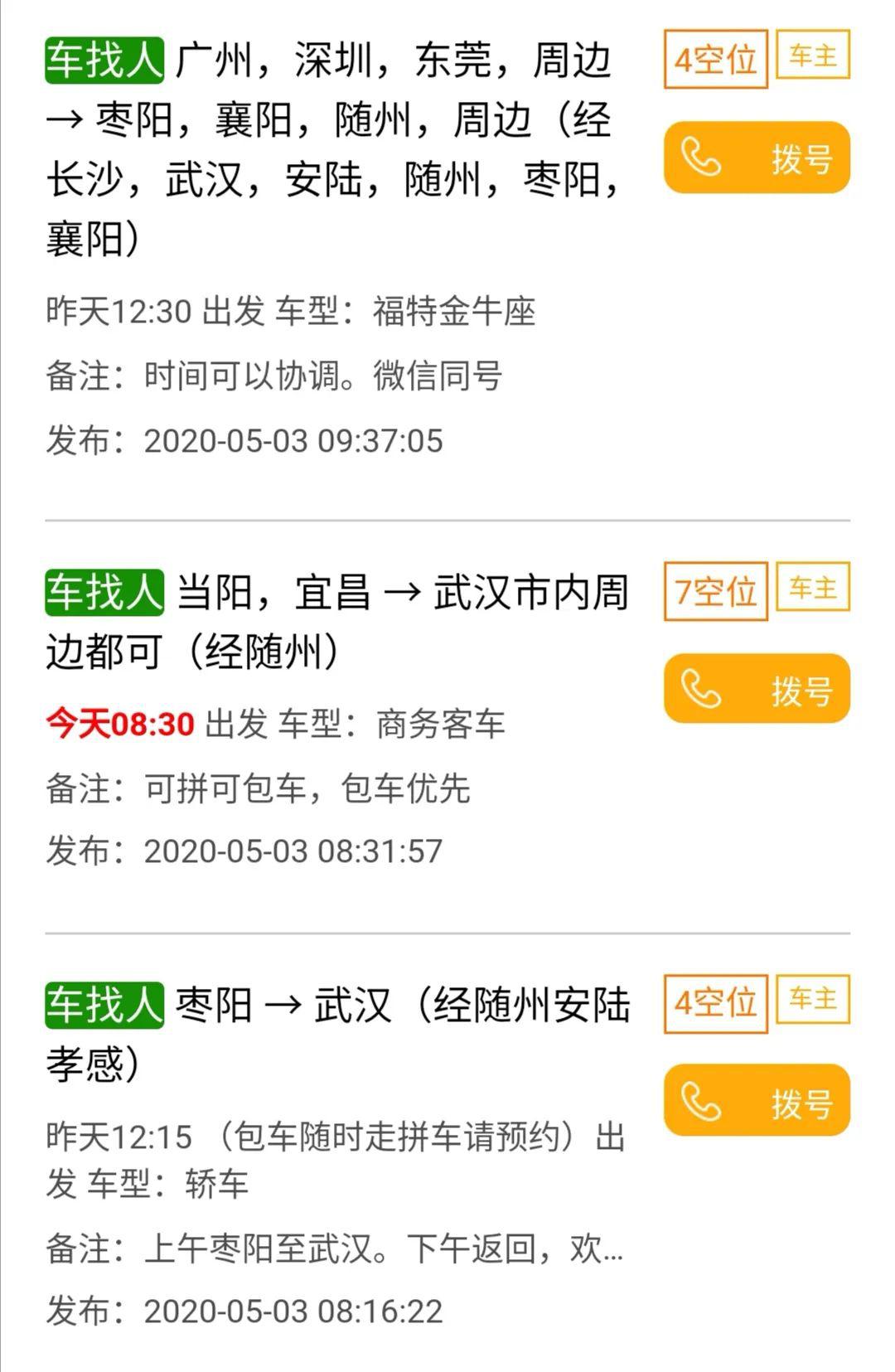Open the 广州，深圳，东莞 to 枣阳 carpool listing
This screenshot has width=895, height=1372.
coord(331,149)
